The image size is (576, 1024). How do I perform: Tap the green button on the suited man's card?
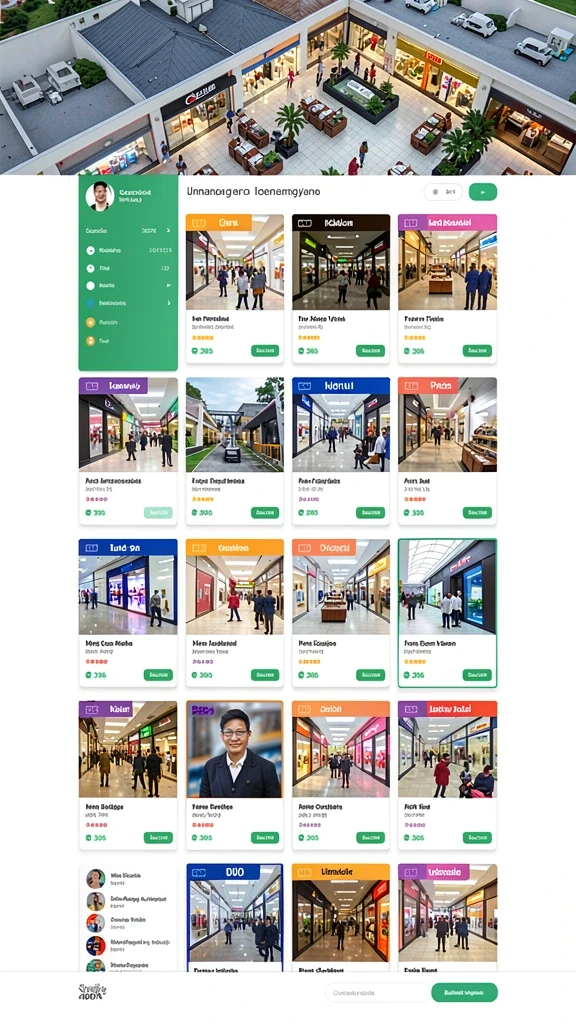tap(264, 838)
